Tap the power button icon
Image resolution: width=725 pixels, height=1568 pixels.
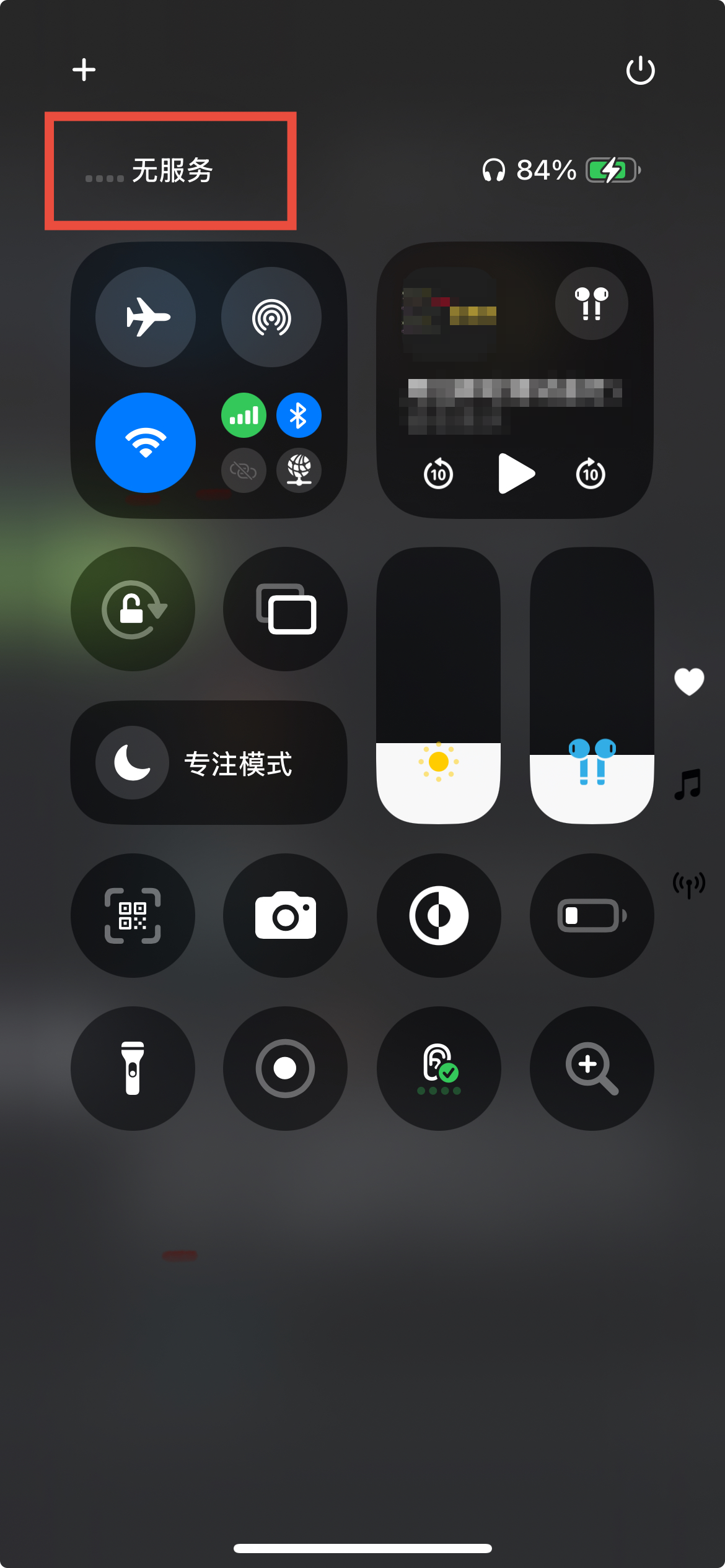pos(640,70)
